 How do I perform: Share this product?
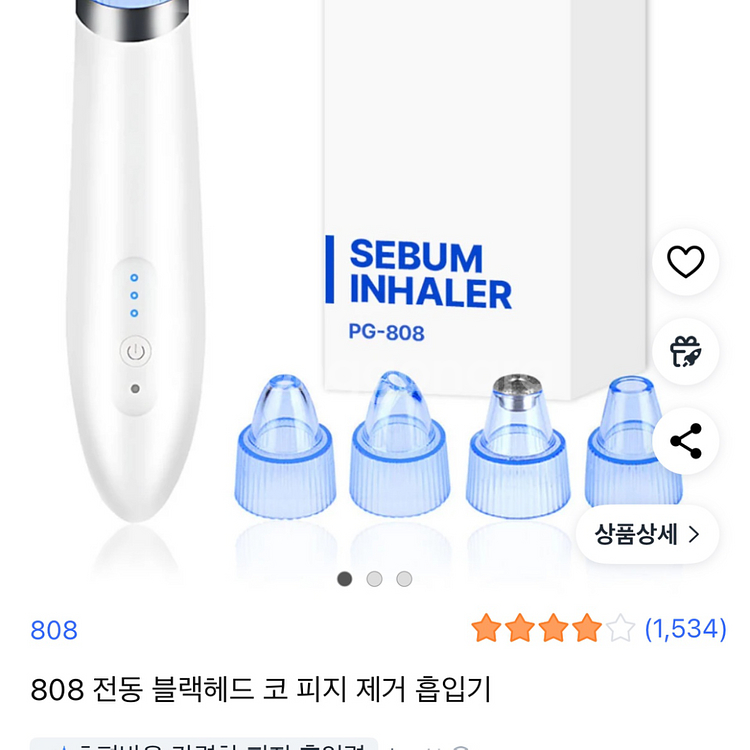pos(685,441)
